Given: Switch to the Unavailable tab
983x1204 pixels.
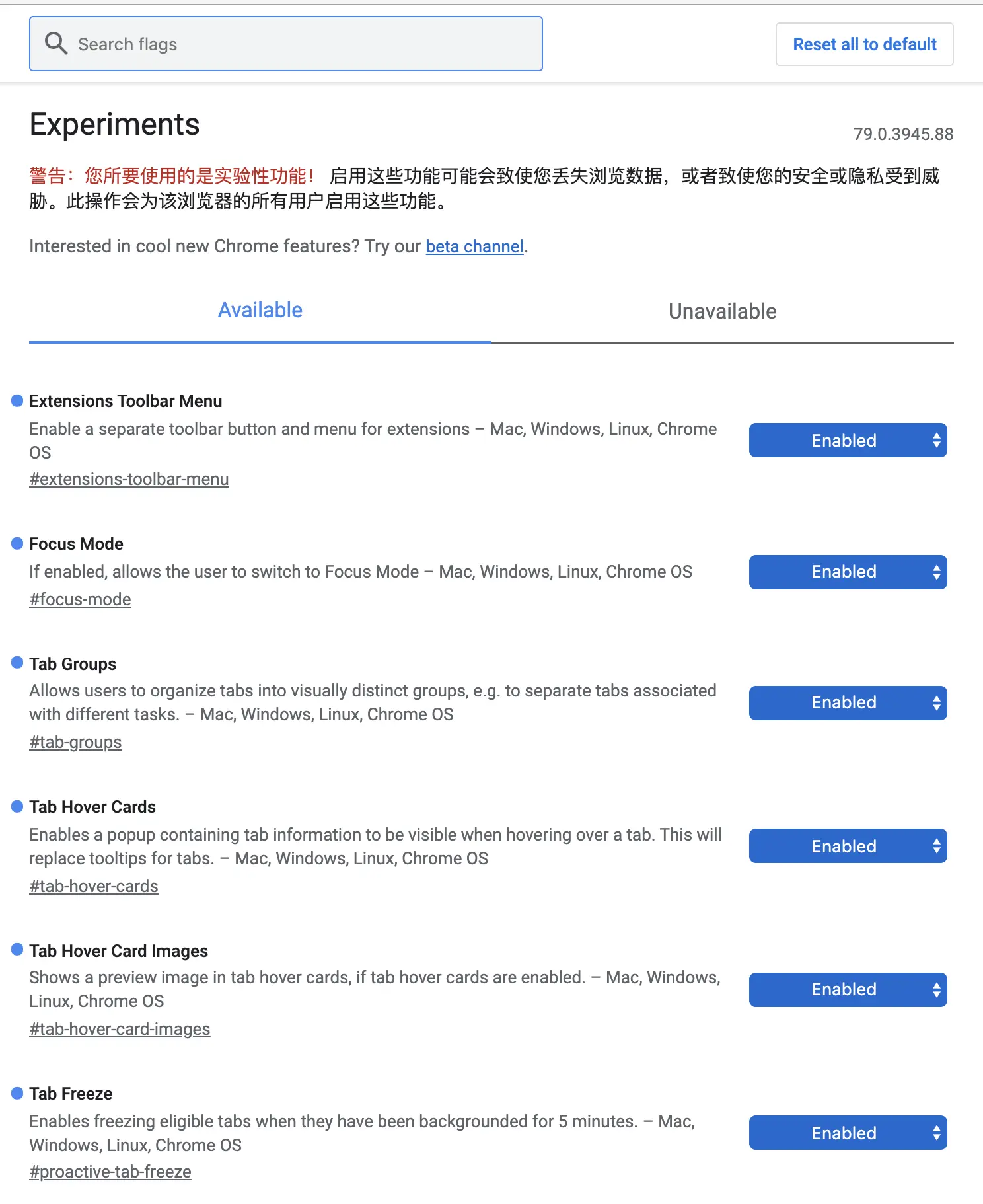Looking at the screenshot, I should tap(722, 311).
